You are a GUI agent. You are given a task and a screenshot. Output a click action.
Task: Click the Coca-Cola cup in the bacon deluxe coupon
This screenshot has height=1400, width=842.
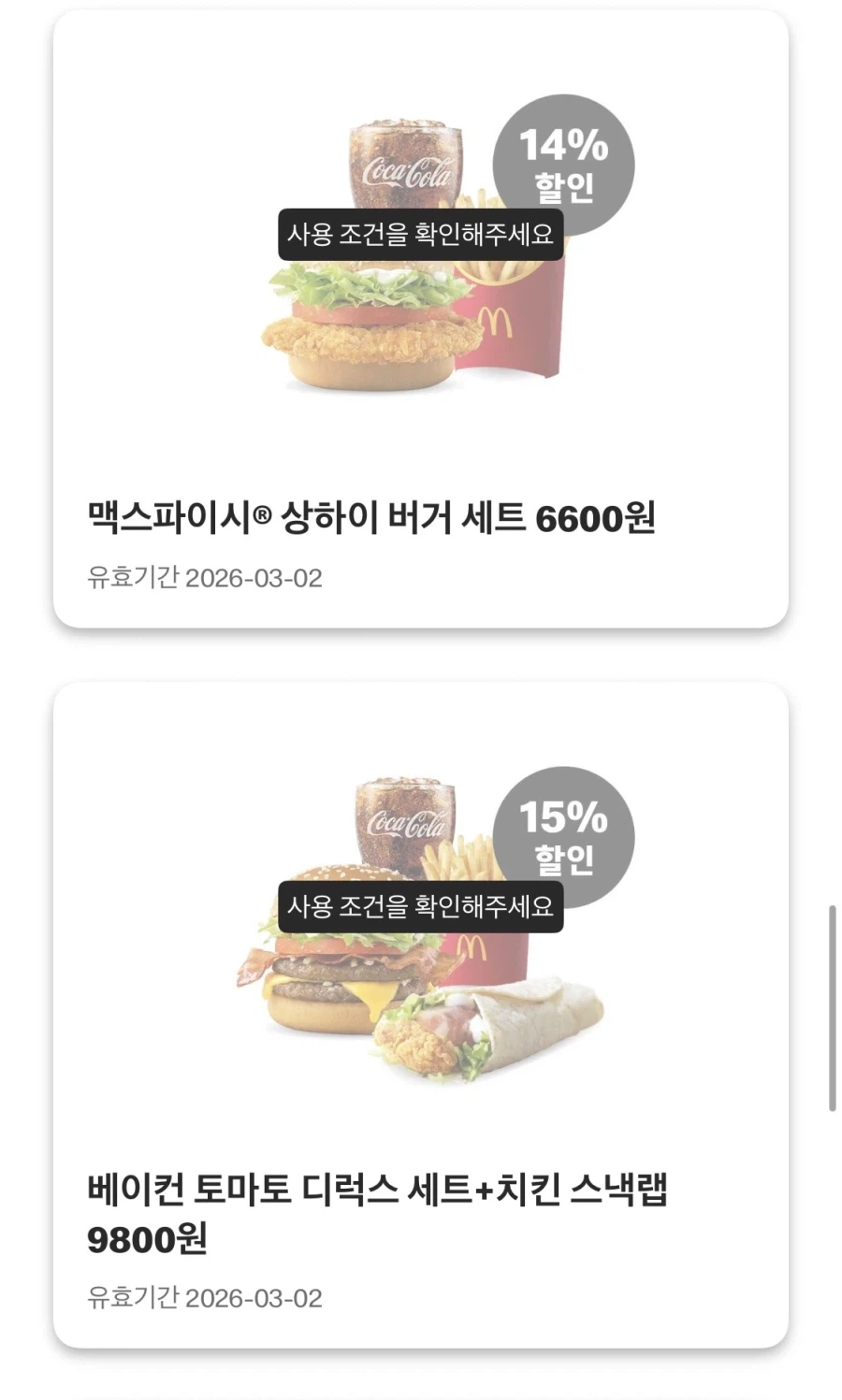click(x=402, y=823)
